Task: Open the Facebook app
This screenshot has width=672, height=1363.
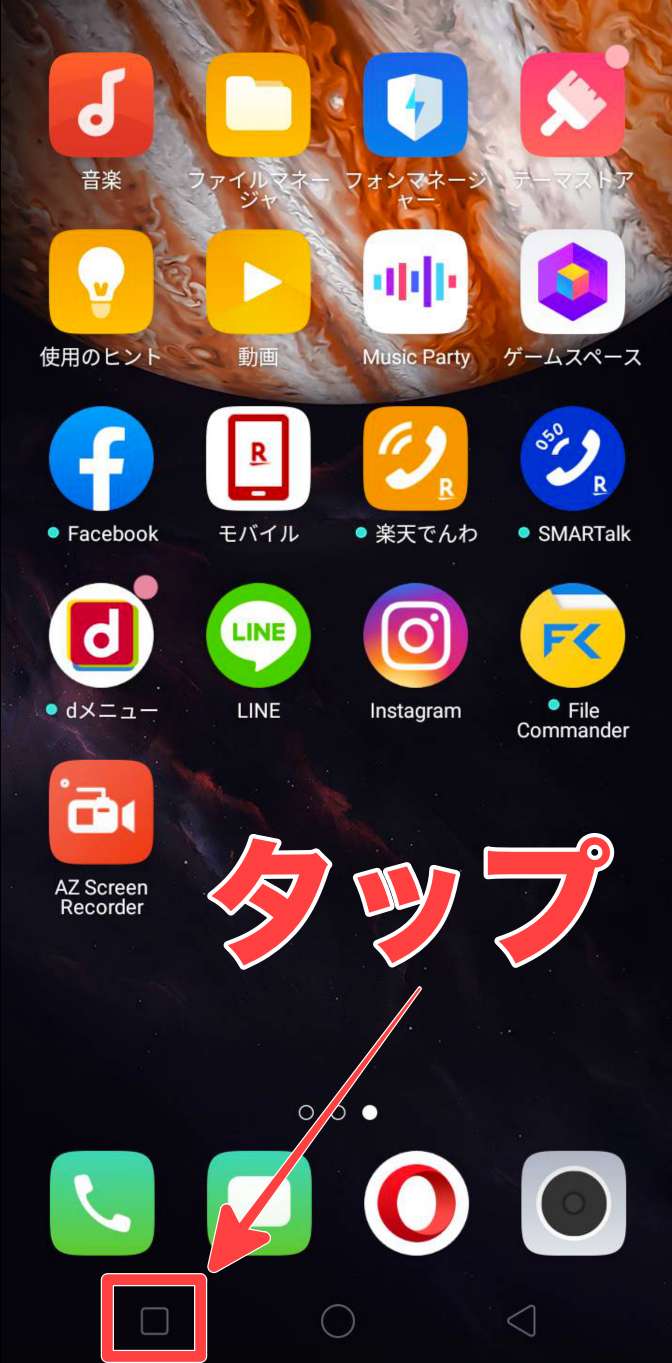Action: click(x=101, y=459)
